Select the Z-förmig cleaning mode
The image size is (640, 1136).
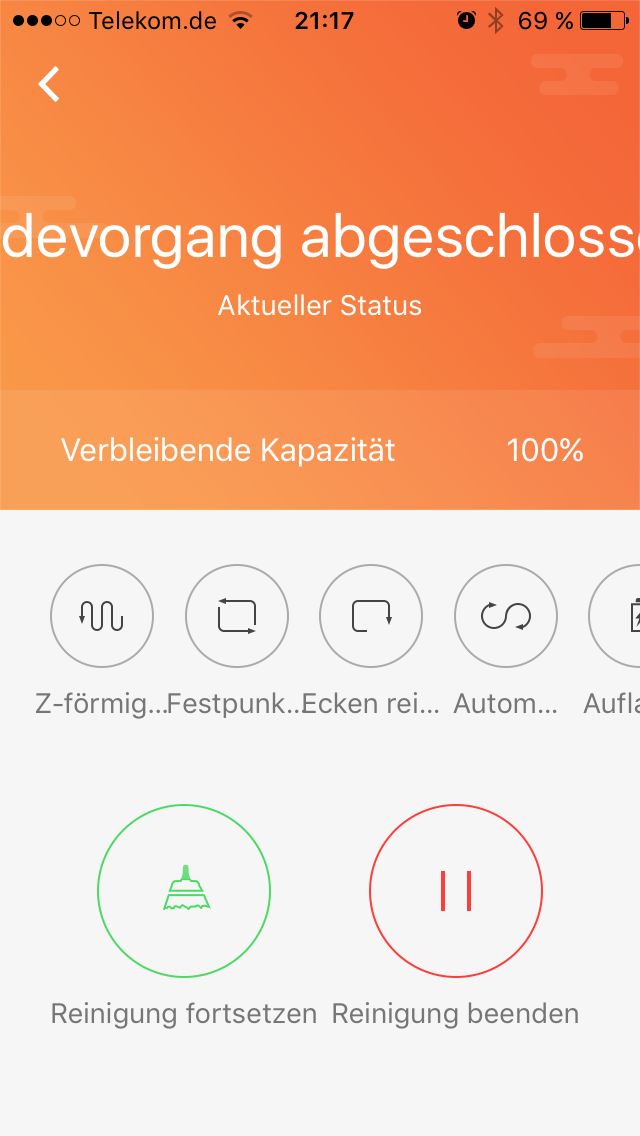click(101, 617)
